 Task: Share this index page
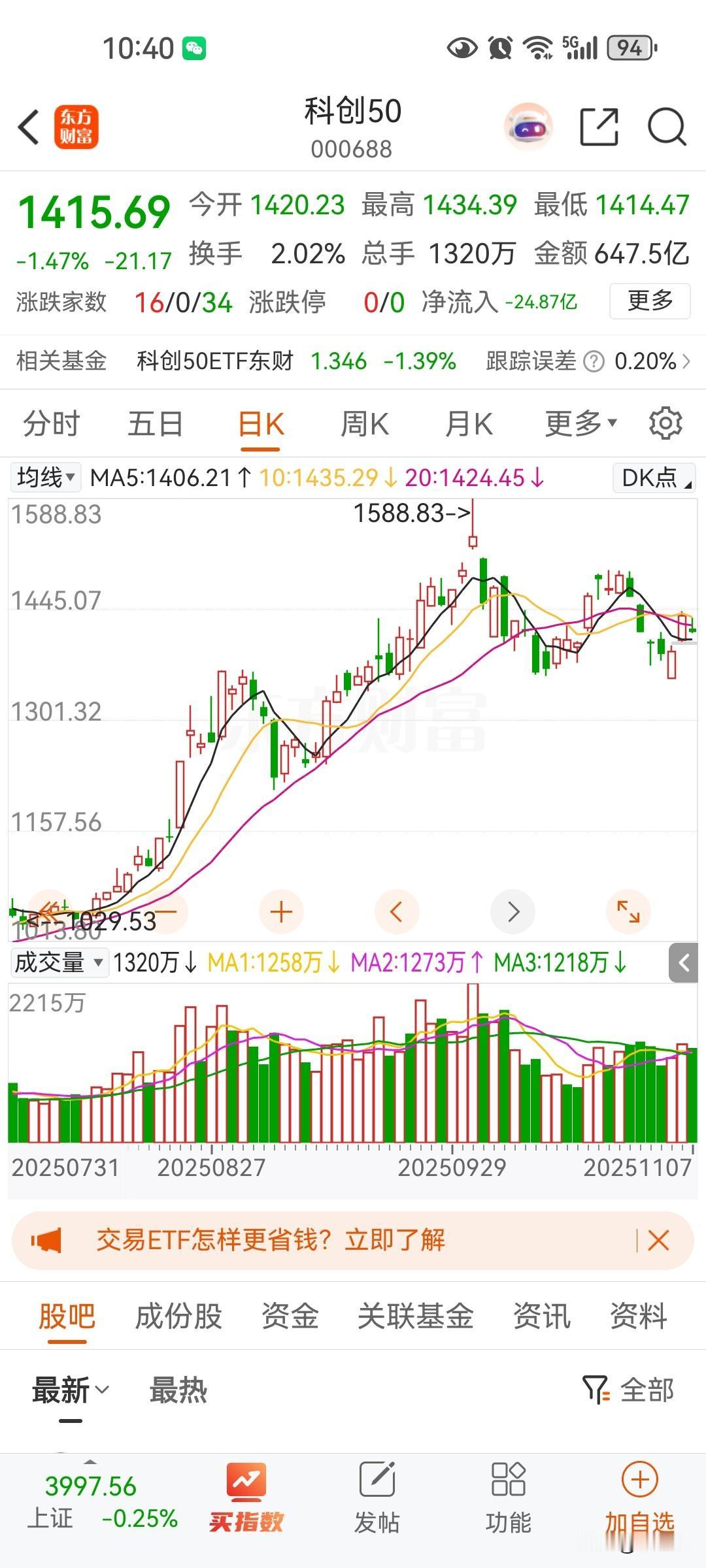pyautogui.click(x=599, y=127)
